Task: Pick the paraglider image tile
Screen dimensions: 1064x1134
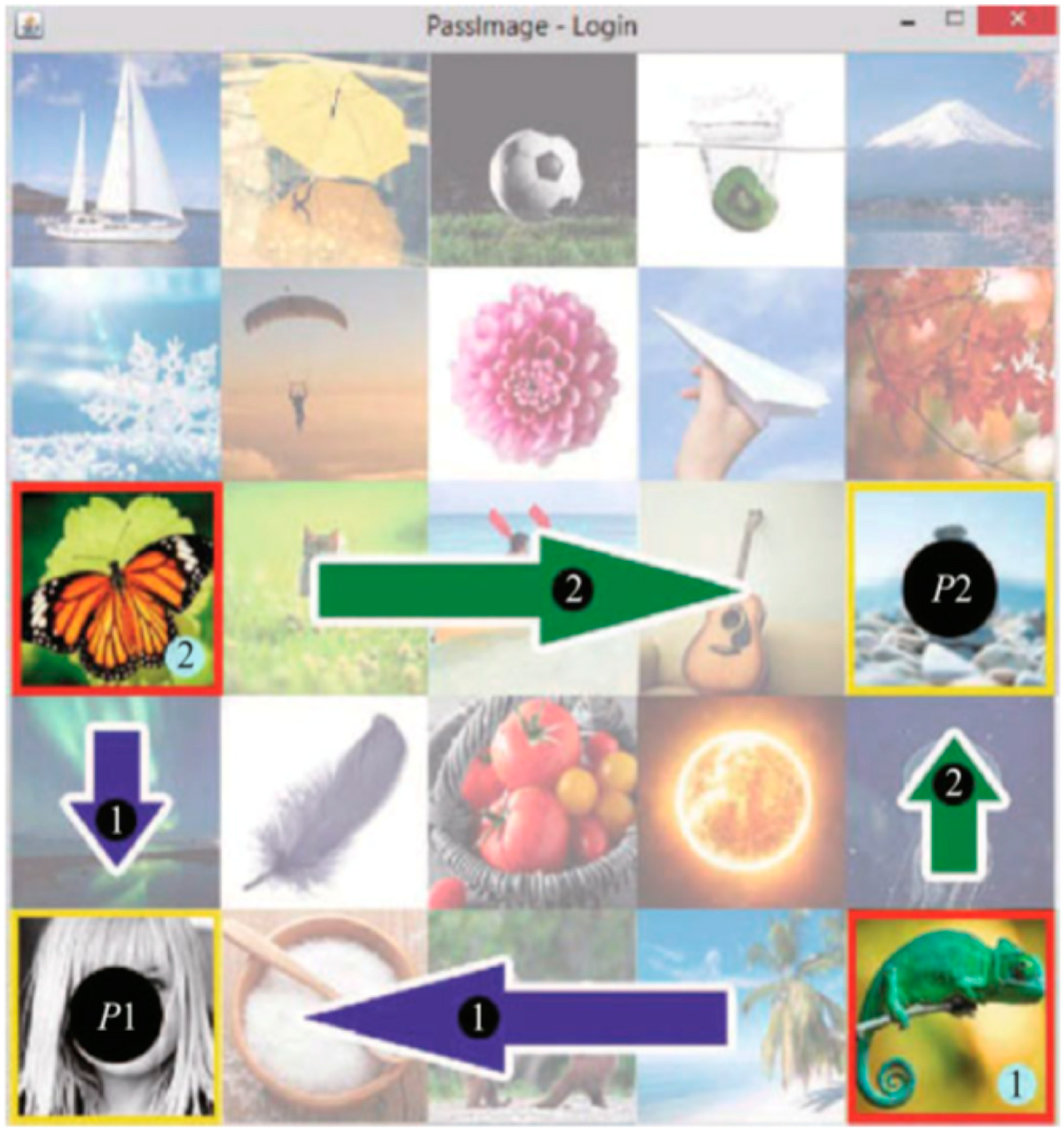Action: (324, 374)
